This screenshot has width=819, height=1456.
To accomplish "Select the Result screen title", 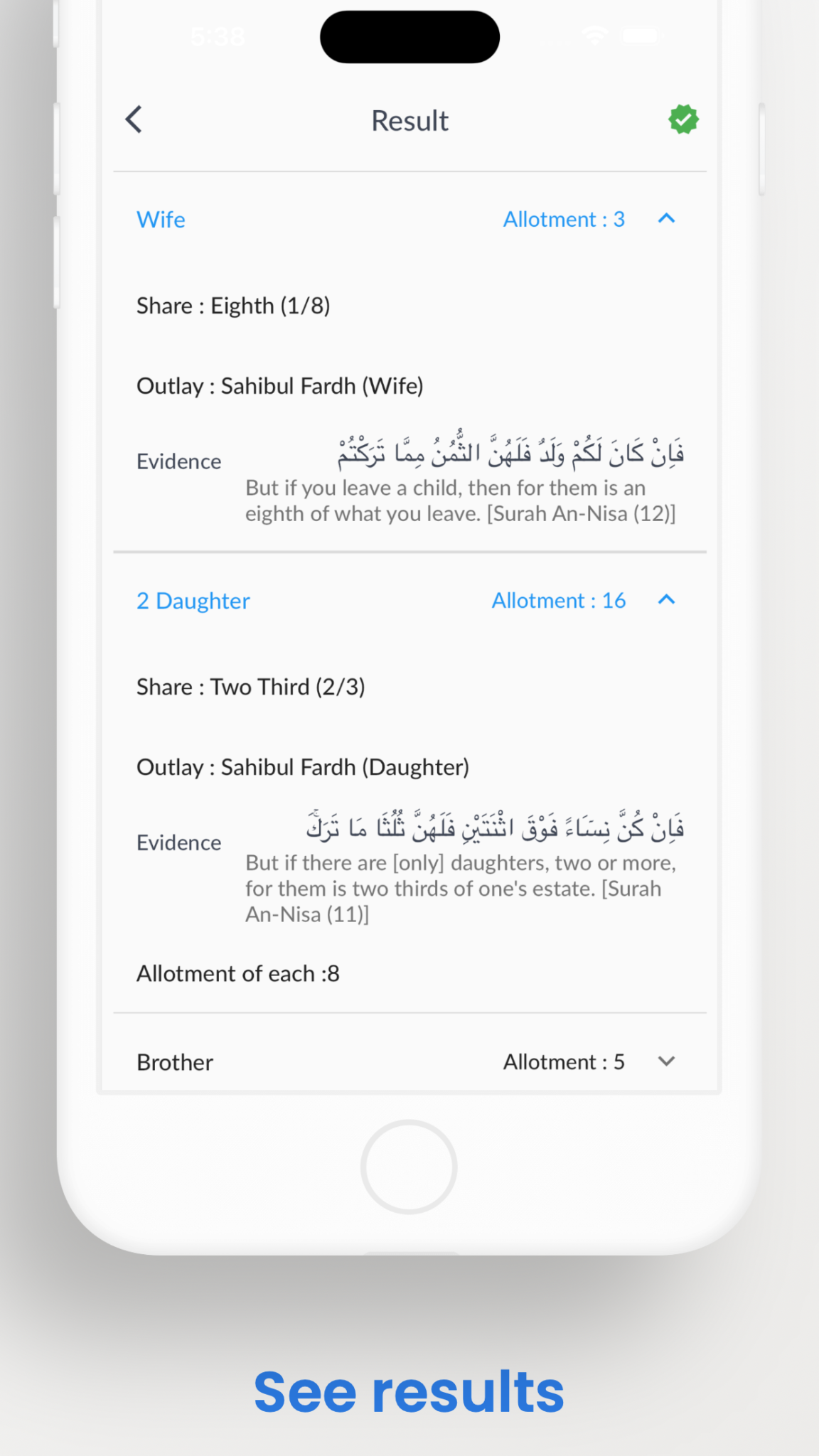I will [x=409, y=120].
